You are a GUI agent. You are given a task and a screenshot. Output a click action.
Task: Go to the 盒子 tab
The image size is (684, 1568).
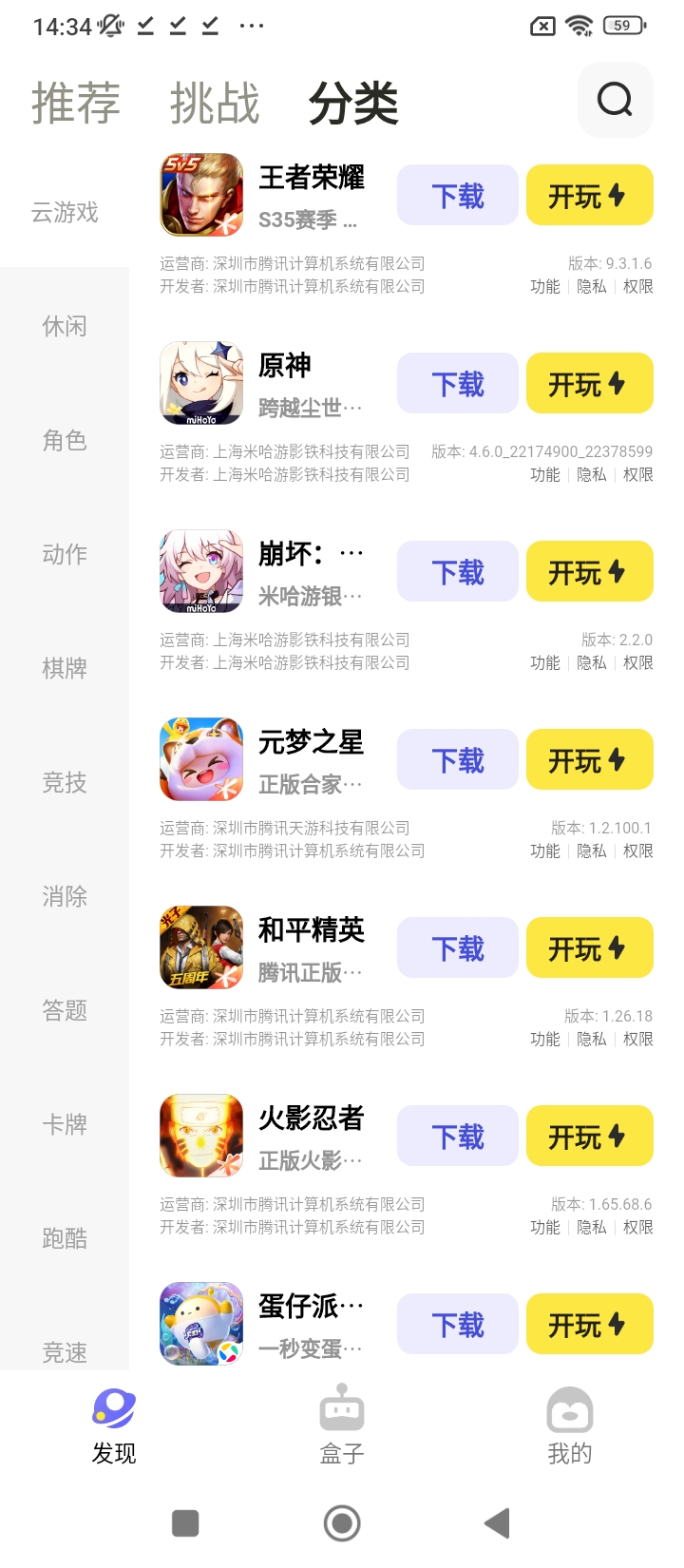pyautogui.click(x=342, y=1425)
